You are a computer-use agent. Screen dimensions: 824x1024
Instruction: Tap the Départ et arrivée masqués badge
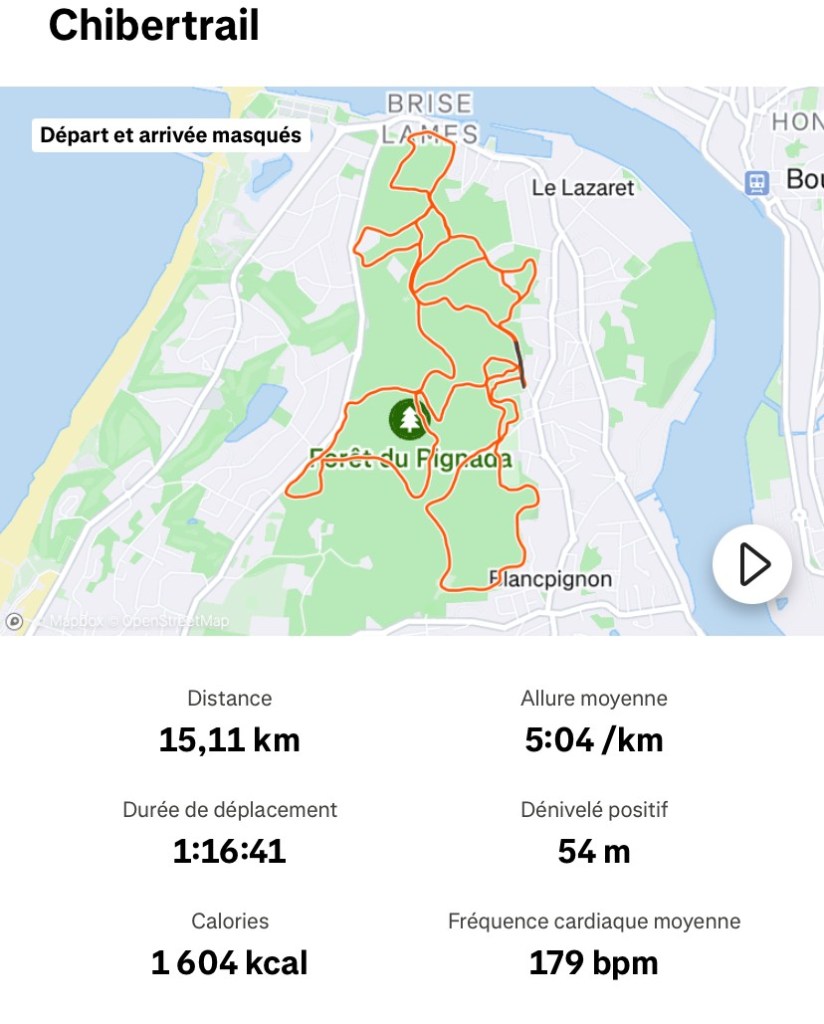pos(171,135)
